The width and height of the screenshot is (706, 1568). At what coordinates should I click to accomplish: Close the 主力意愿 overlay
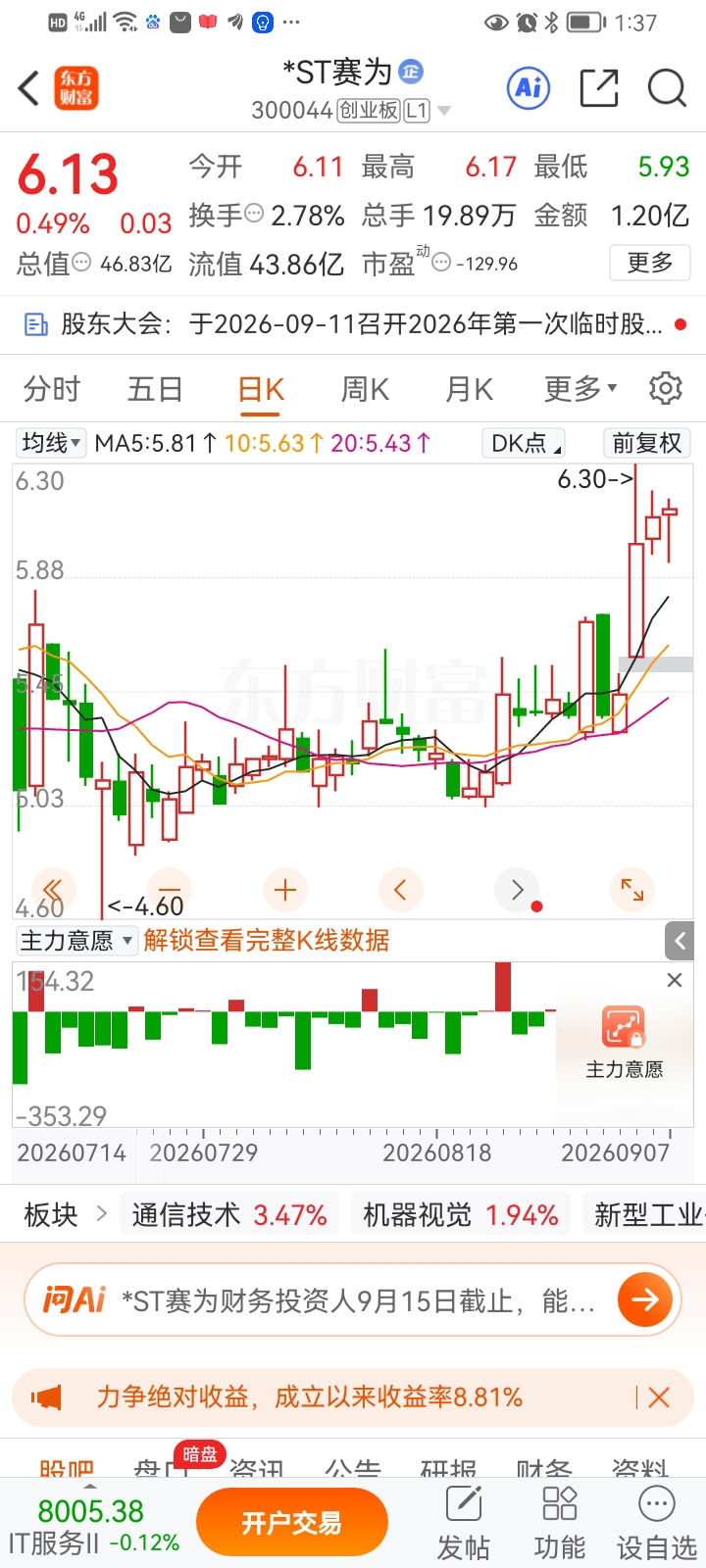point(675,980)
